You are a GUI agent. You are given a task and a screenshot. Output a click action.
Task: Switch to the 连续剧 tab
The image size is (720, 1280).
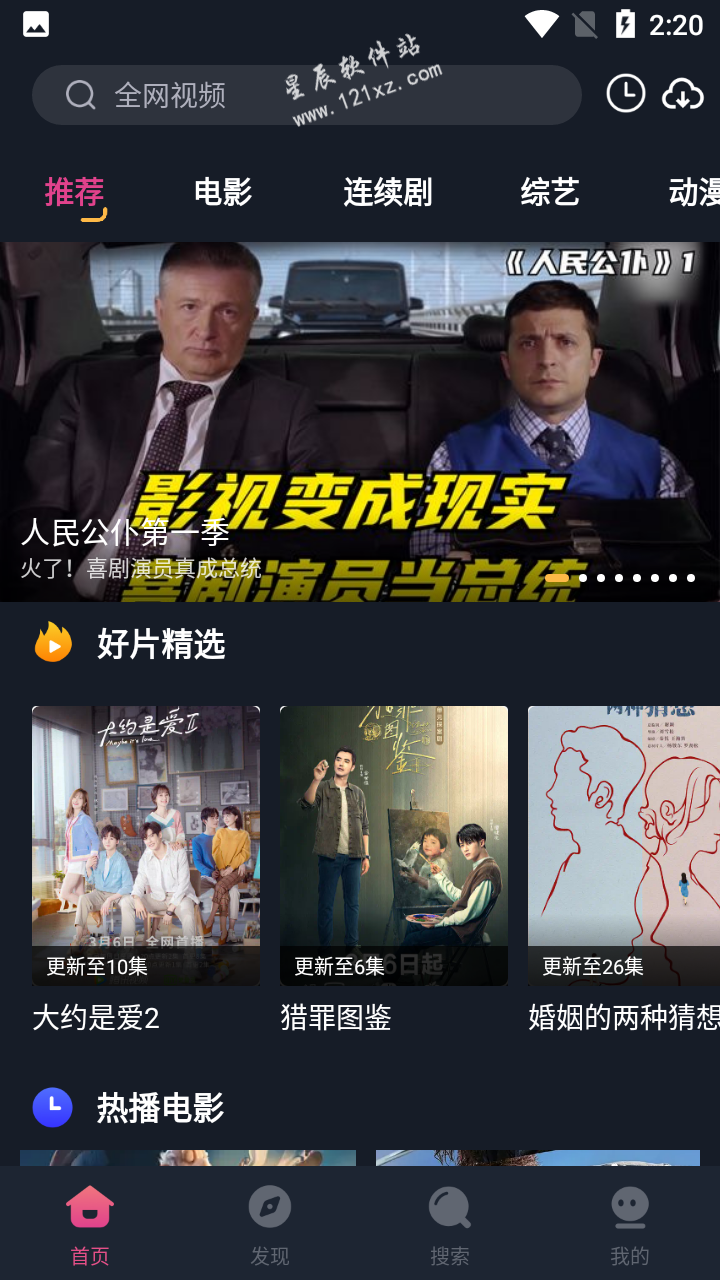[x=387, y=191]
